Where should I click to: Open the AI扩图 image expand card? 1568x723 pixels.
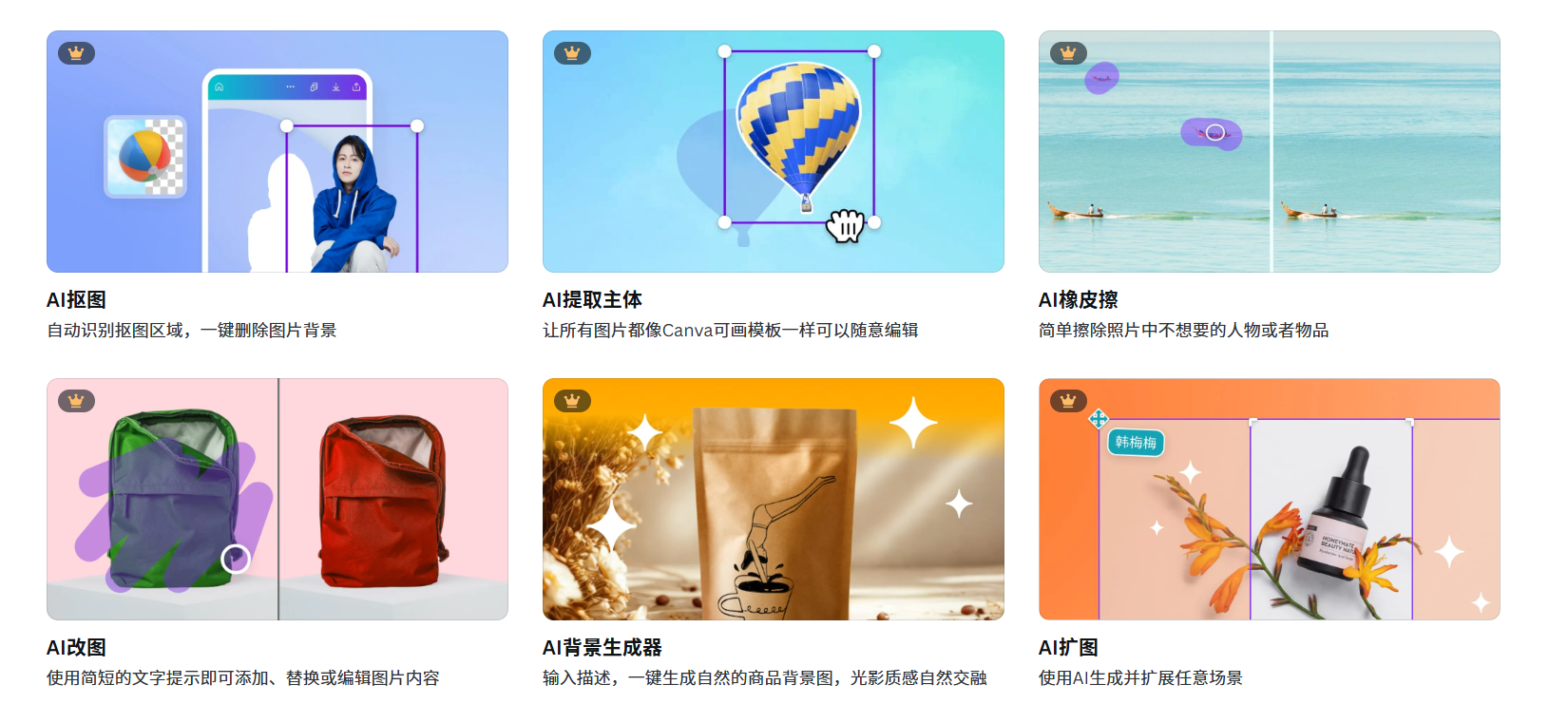tap(1269, 499)
